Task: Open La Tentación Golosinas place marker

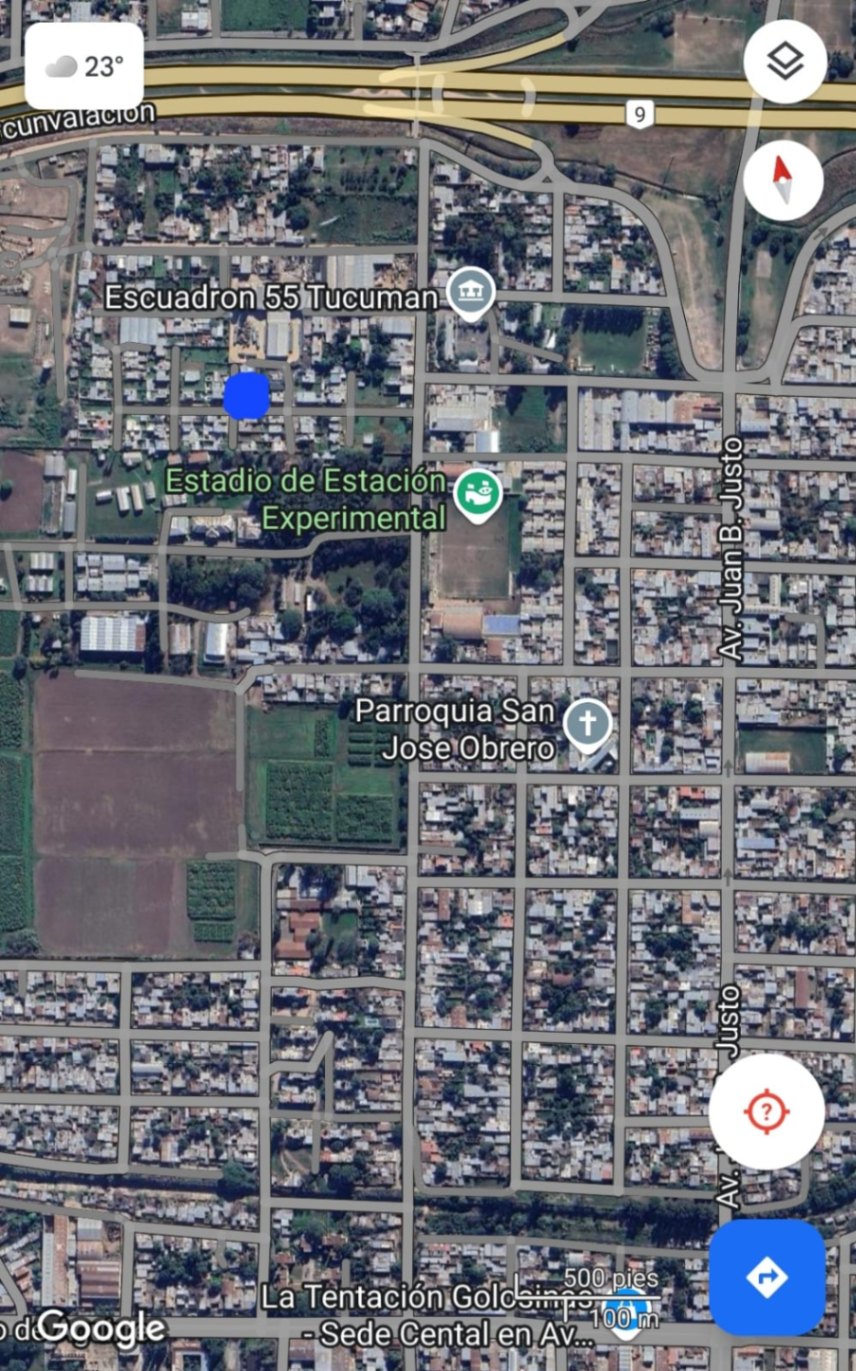Action: point(626,1312)
